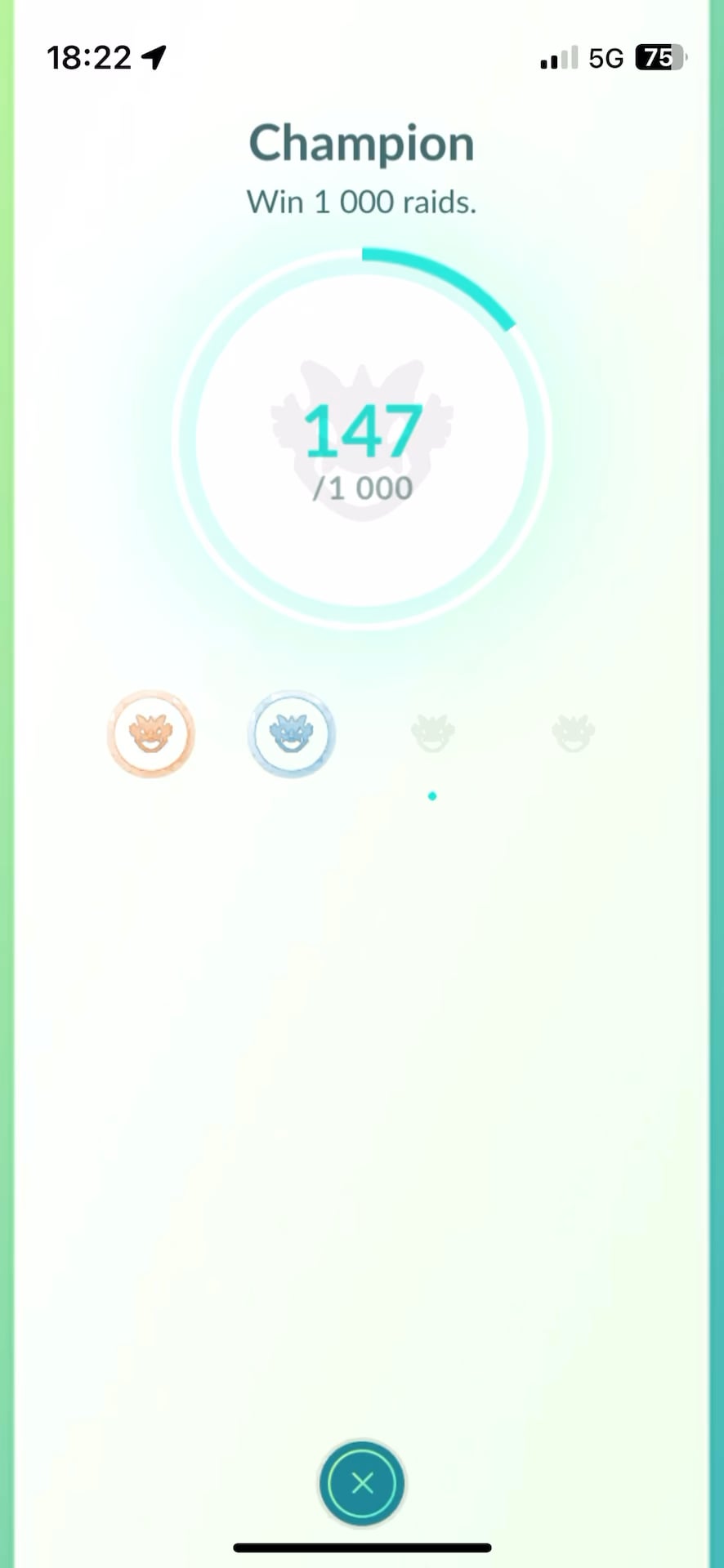Close the Champion medal screen
Screen dimensions: 724x1568
(x=362, y=1483)
